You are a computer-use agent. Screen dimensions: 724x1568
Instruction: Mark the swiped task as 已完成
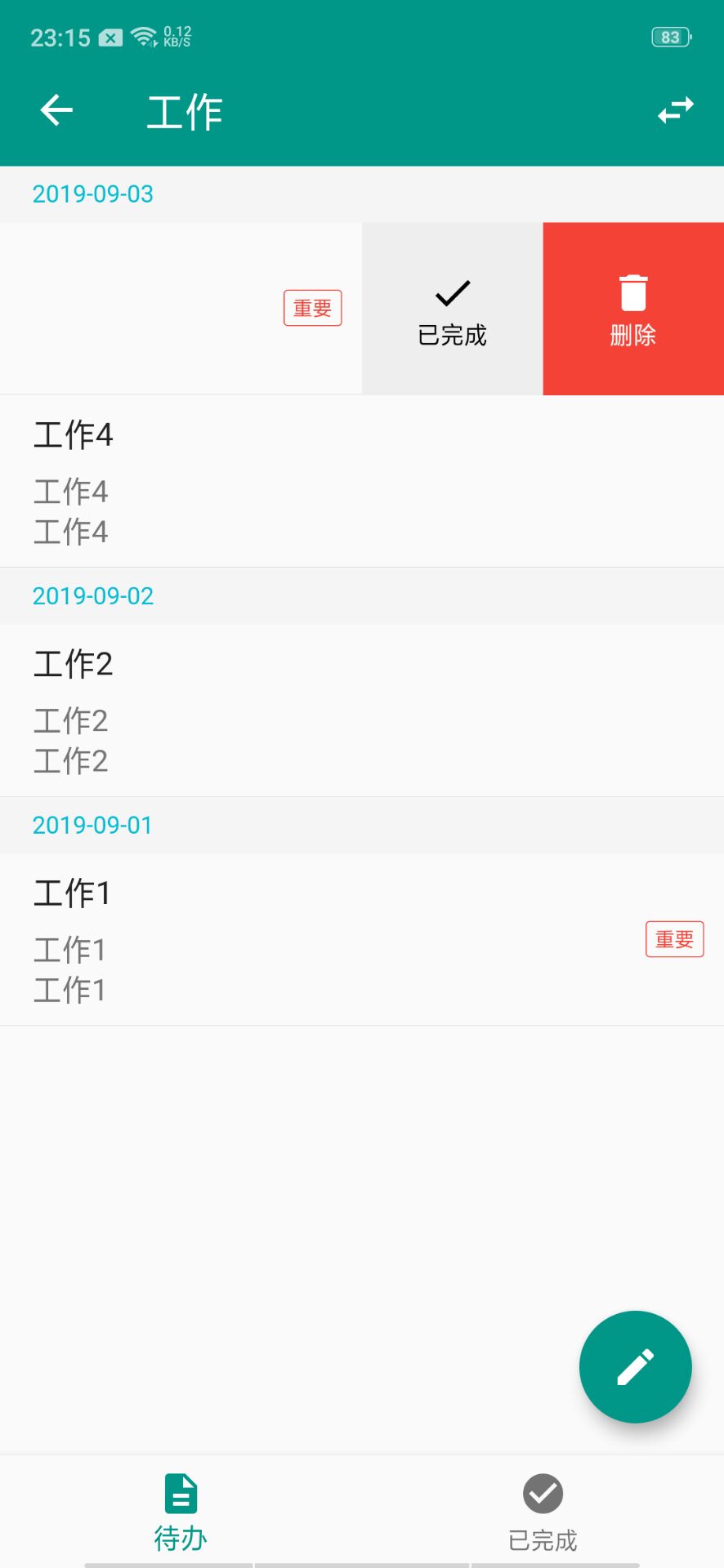[x=452, y=310]
